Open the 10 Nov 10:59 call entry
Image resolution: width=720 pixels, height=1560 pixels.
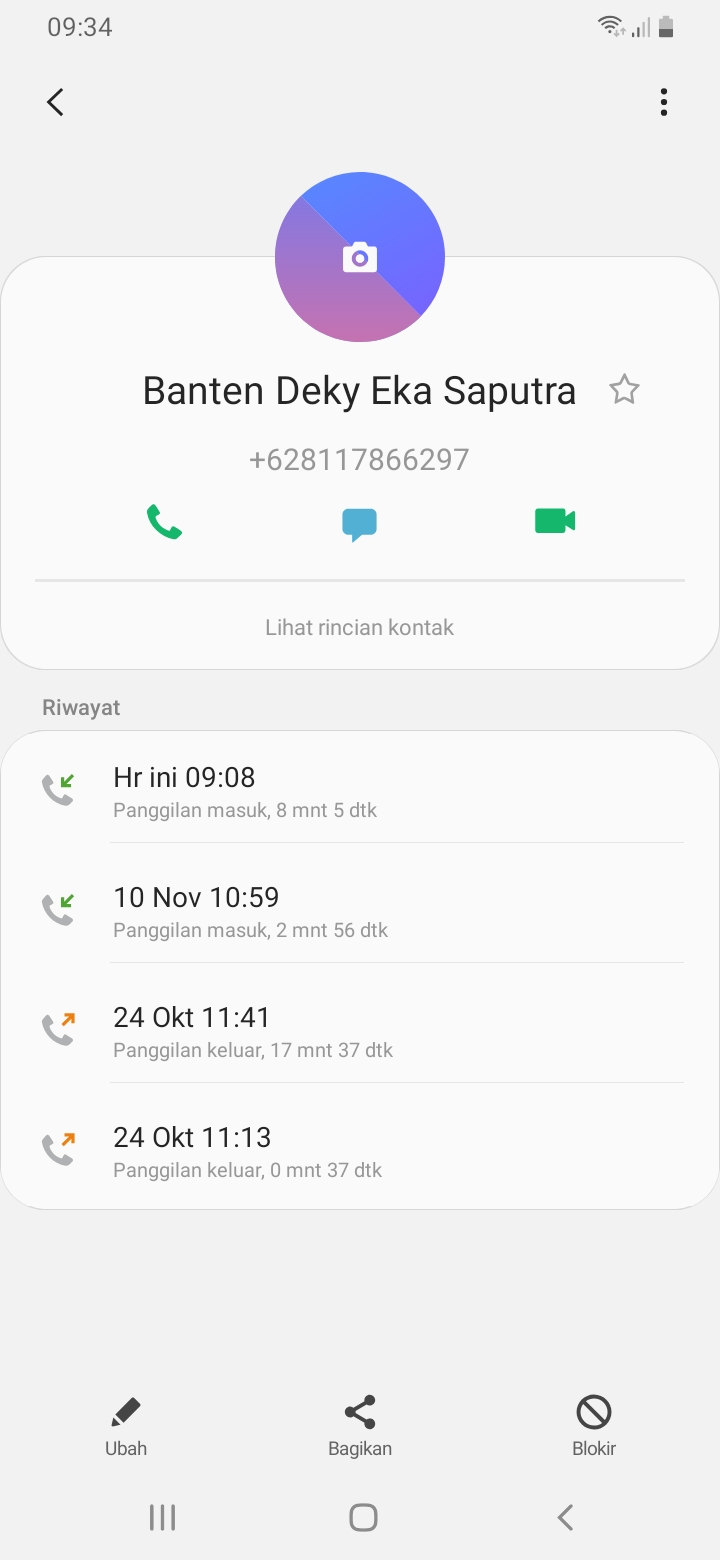click(360, 911)
